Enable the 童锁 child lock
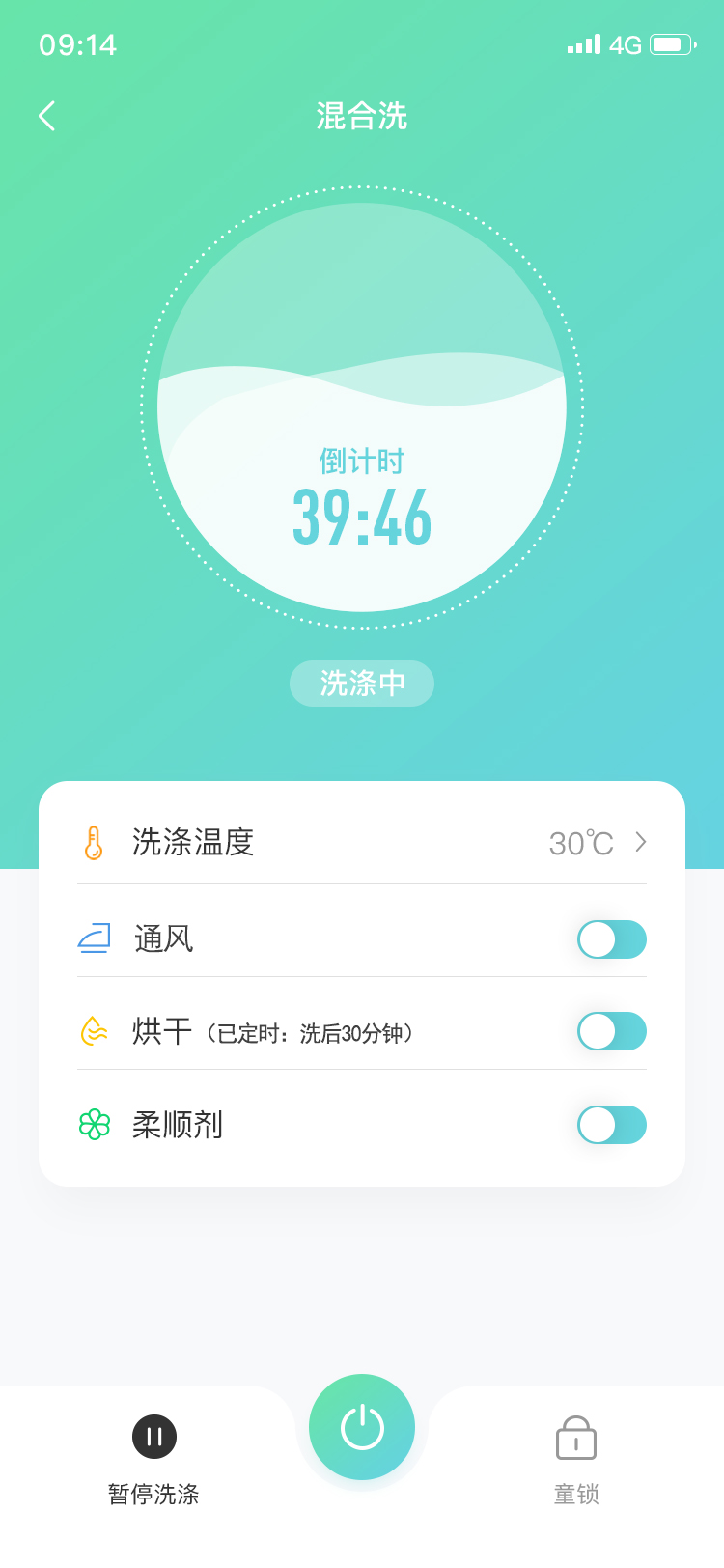This screenshot has width=724, height=1568. pyautogui.click(x=576, y=1458)
